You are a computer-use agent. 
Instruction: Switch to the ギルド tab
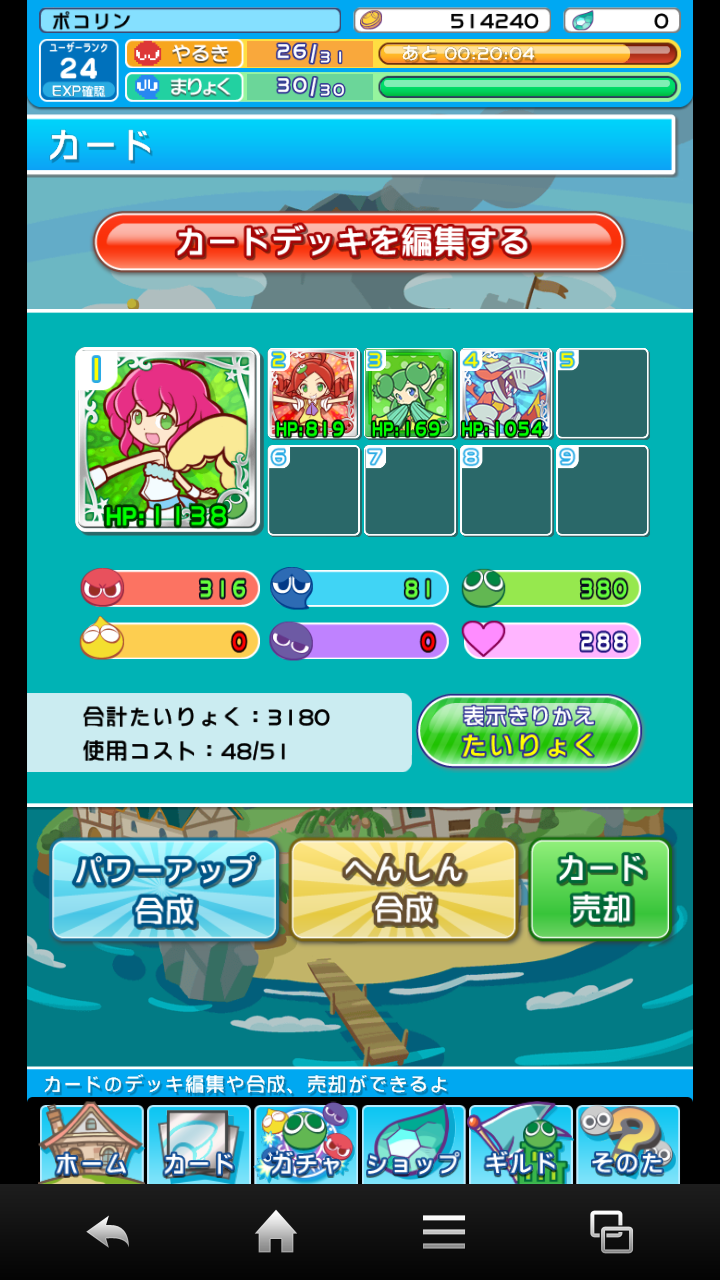520,1146
